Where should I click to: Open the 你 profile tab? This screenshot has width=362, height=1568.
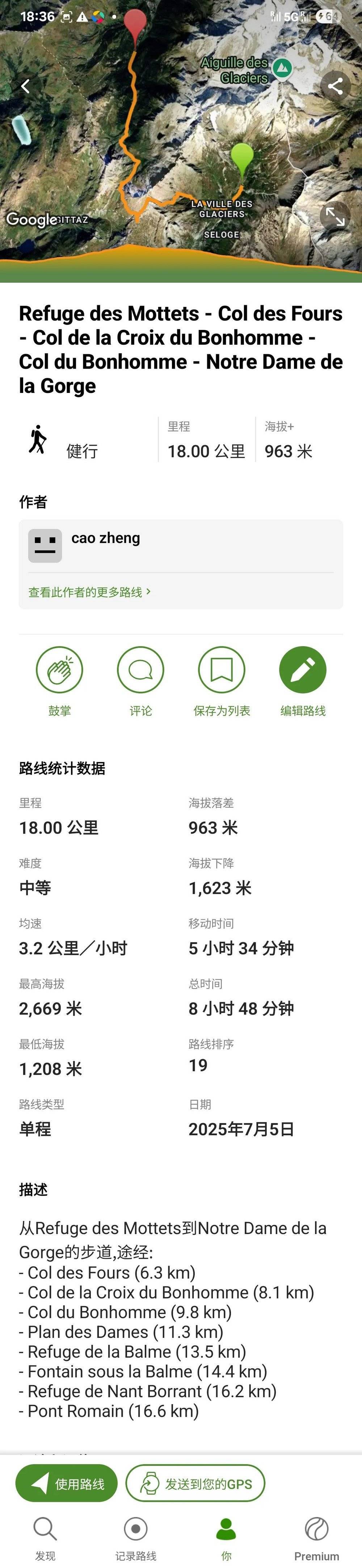coord(226,1537)
